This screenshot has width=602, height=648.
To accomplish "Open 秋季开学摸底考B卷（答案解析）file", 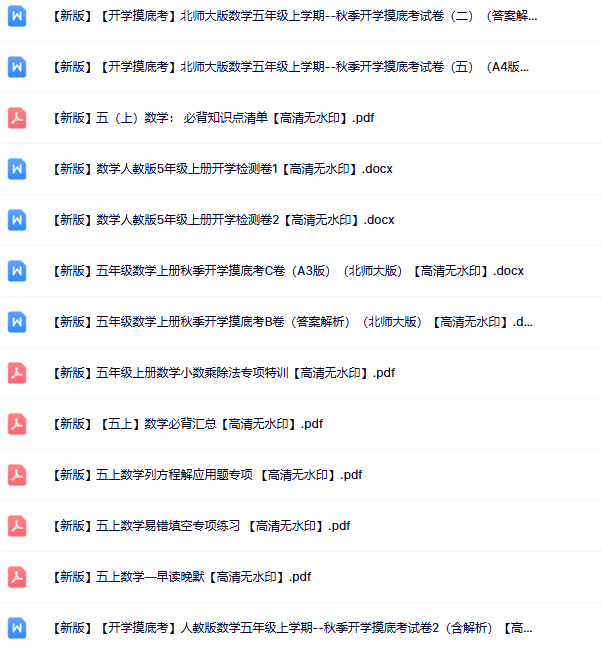I will point(292,322).
